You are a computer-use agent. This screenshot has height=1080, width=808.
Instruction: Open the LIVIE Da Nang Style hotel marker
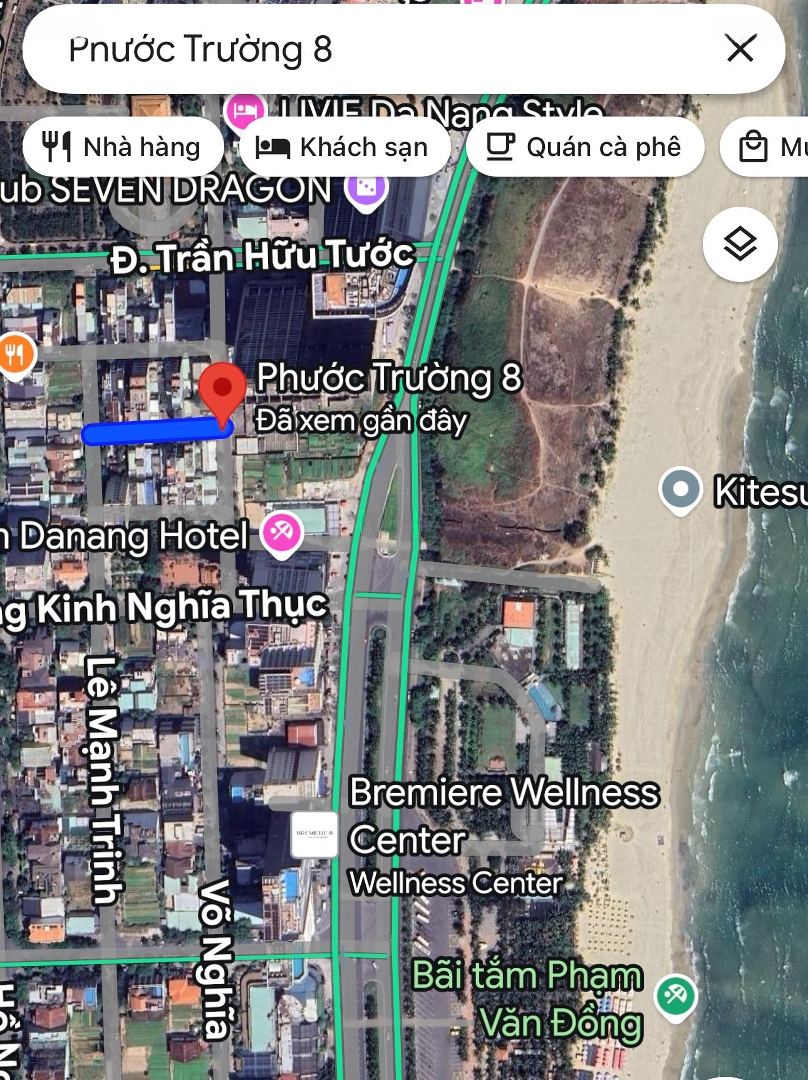(x=244, y=110)
